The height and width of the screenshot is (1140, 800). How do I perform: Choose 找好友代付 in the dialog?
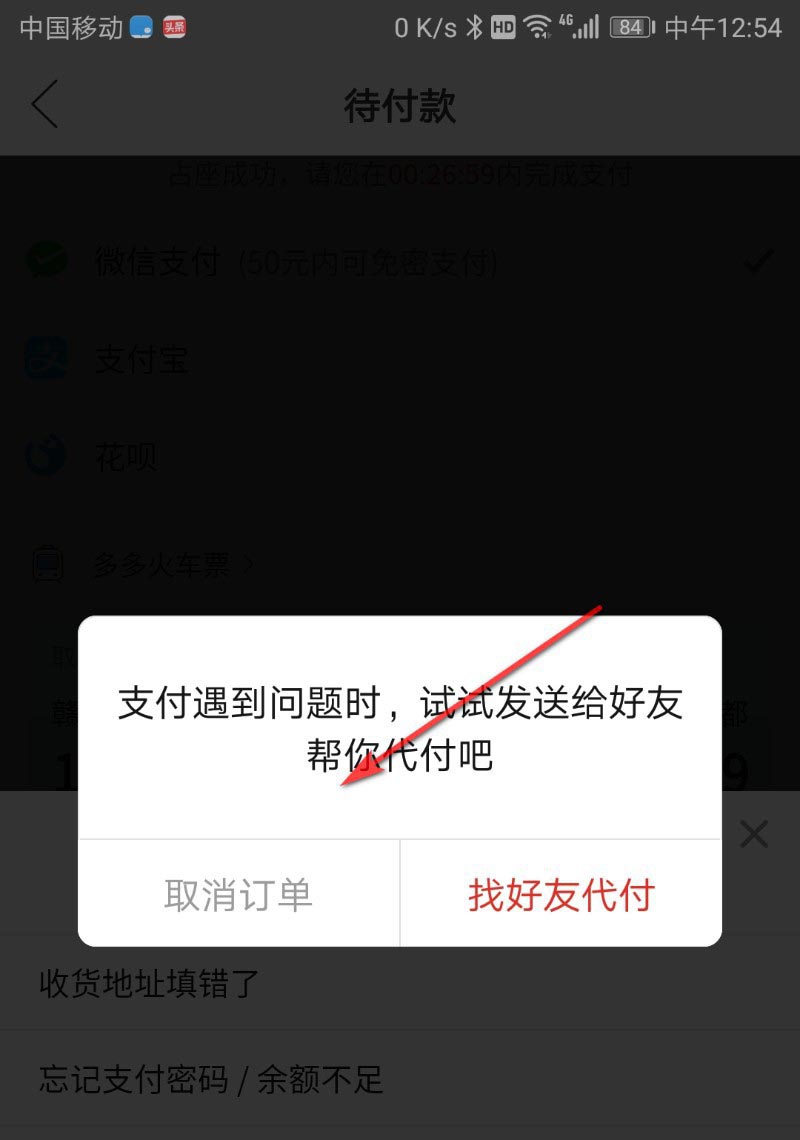pyautogui.click(x=561, y=894)
